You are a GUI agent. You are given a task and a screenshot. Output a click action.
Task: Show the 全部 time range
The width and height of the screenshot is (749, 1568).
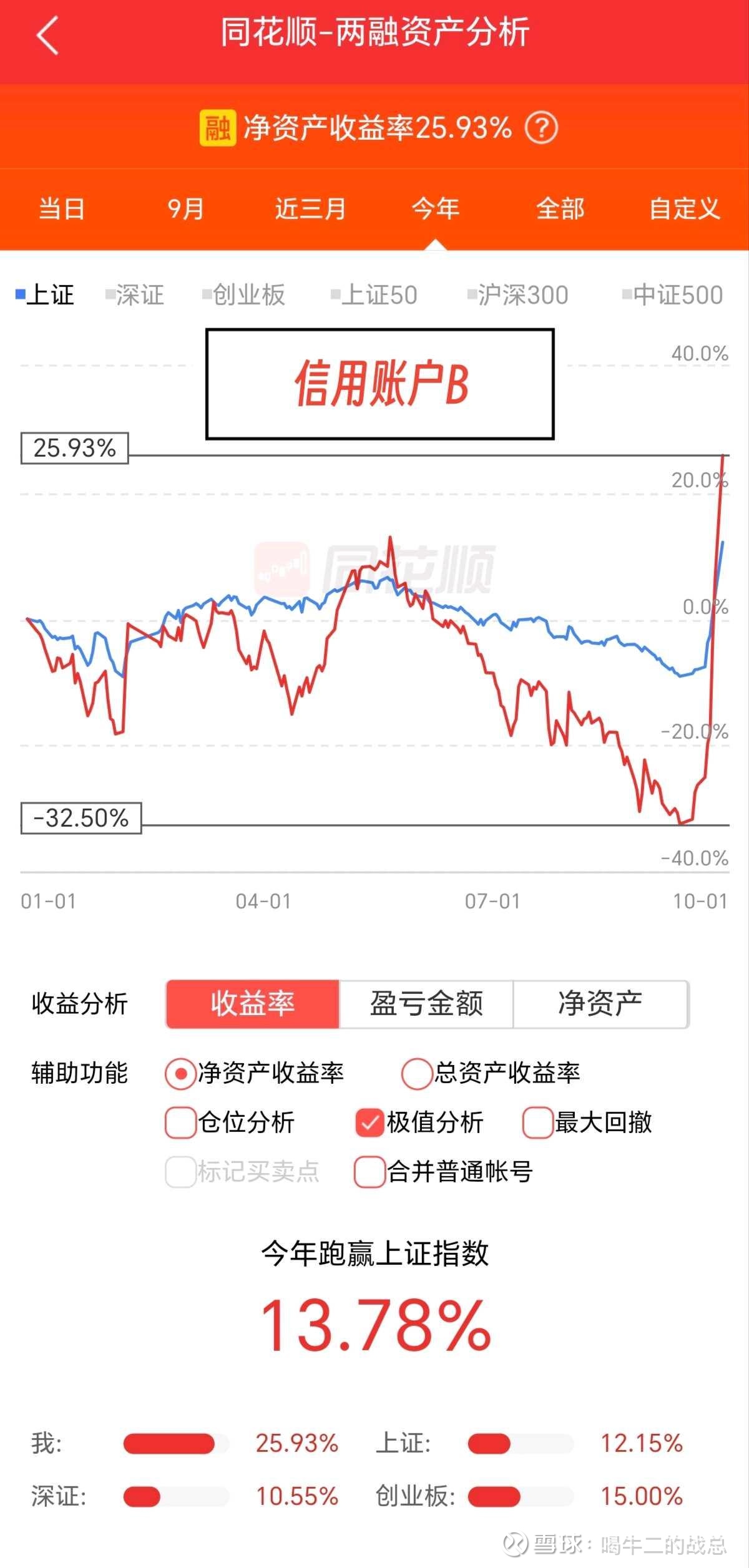pos(560,209)
